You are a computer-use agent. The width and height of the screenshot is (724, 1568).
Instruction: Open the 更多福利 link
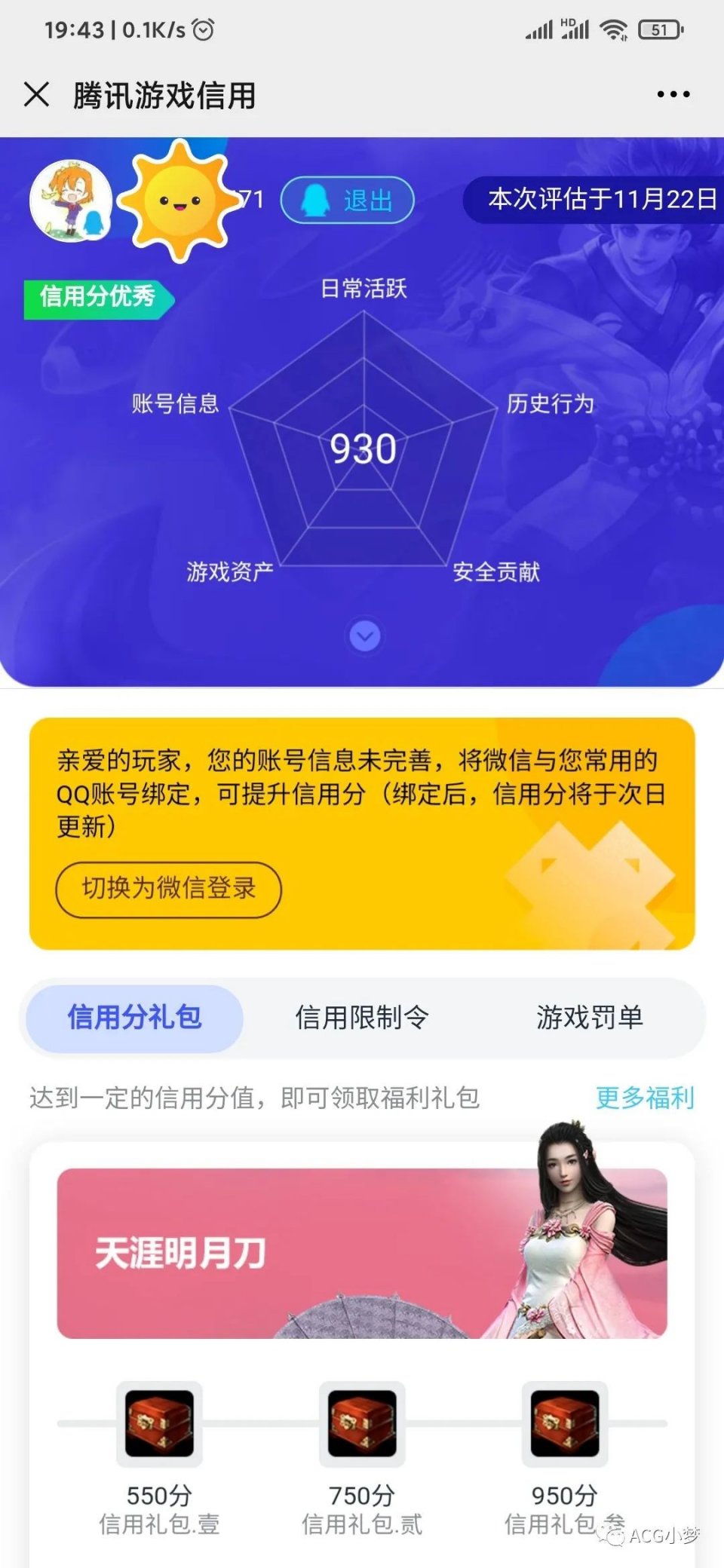pos(644,1098)
